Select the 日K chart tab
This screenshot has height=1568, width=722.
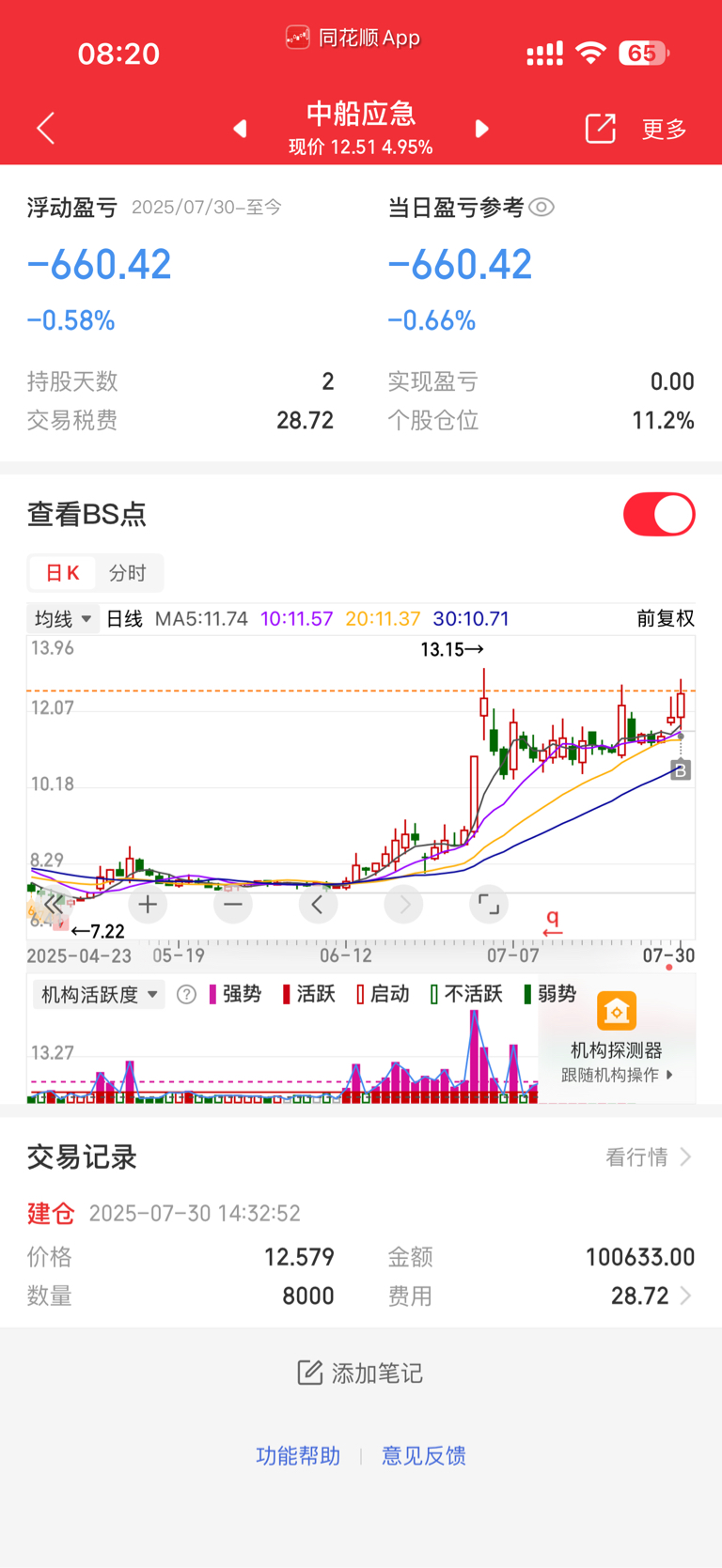coord(63,573)
